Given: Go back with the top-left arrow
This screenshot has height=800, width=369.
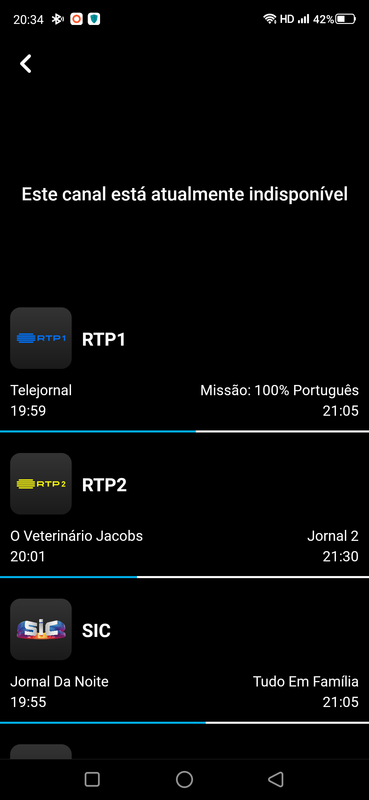Looking at the screenshot, I should [x=26, y=64].
